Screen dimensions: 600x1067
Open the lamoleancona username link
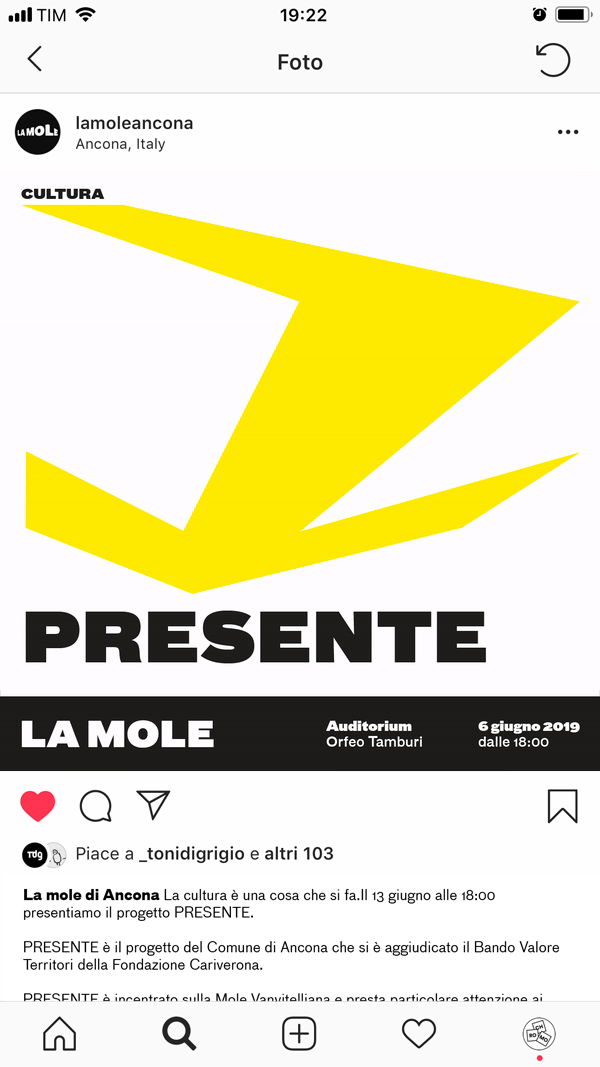pyautogui.click(x=134, y=123)
